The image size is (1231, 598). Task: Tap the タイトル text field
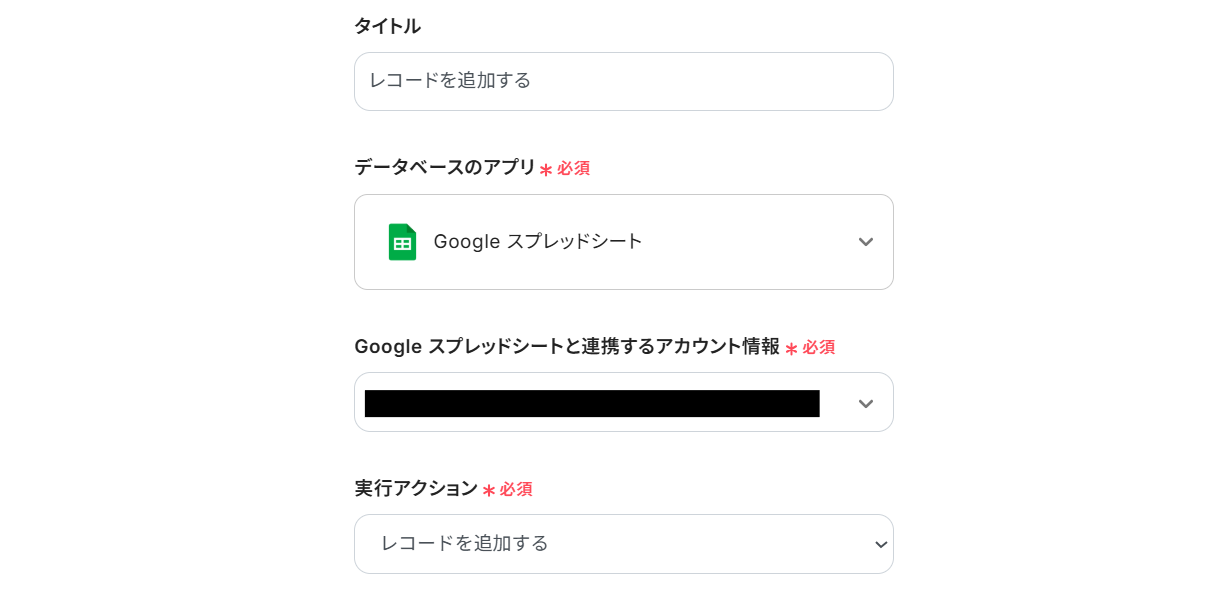click(x=623, y=81)
